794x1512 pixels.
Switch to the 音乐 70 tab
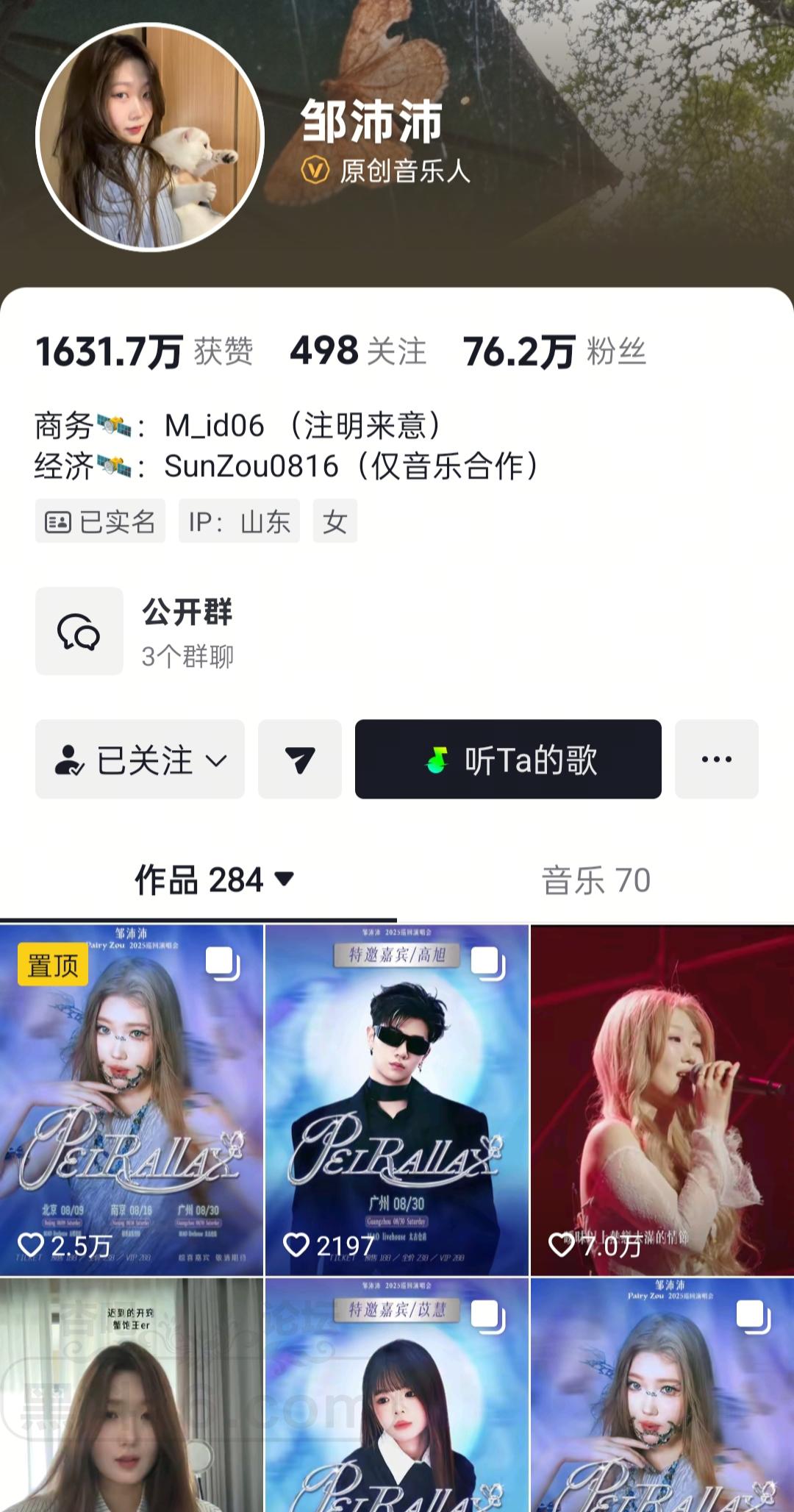click(x=595, y=880)
